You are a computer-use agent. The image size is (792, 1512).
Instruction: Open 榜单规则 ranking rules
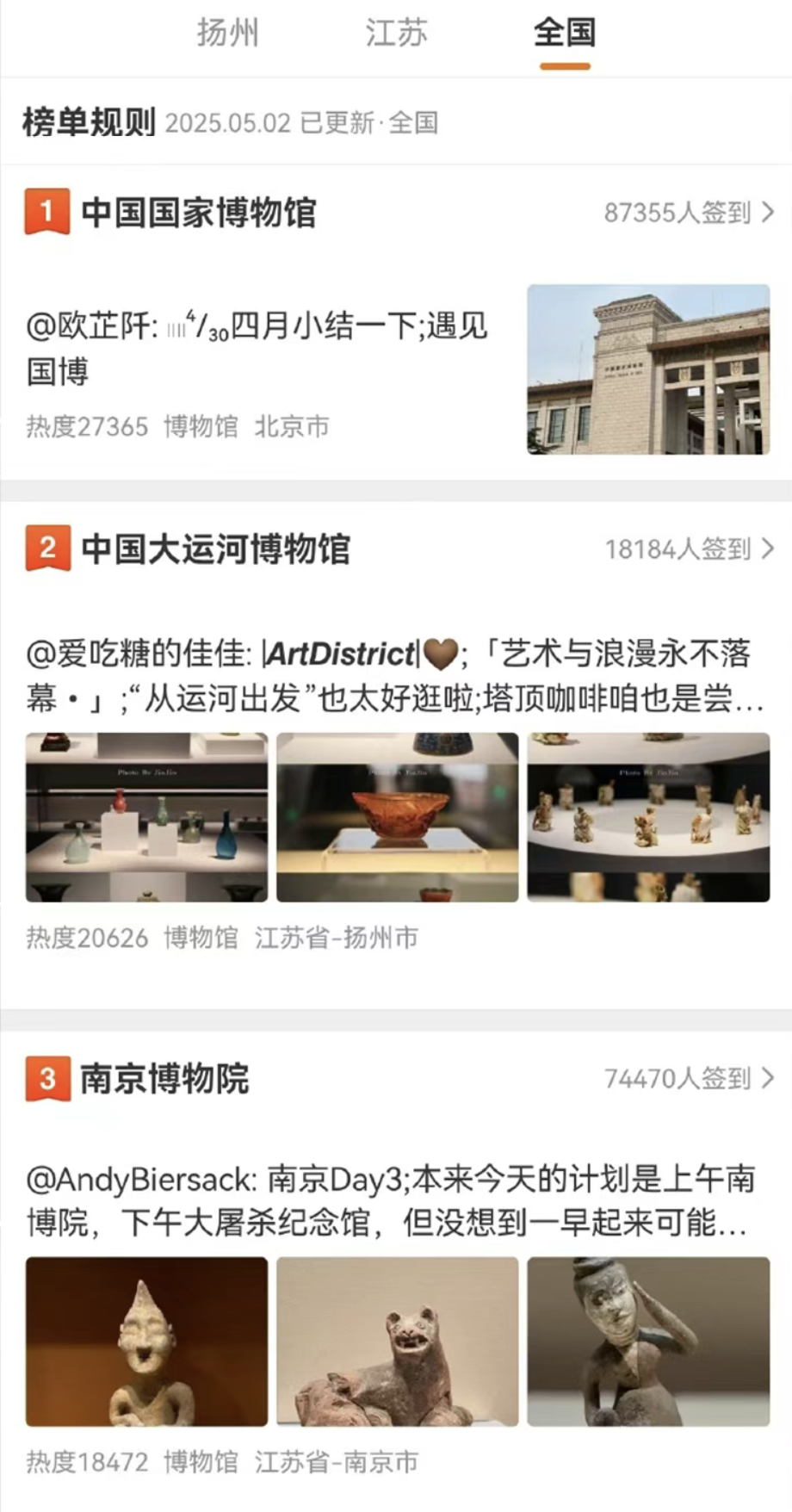click(89, 123)
